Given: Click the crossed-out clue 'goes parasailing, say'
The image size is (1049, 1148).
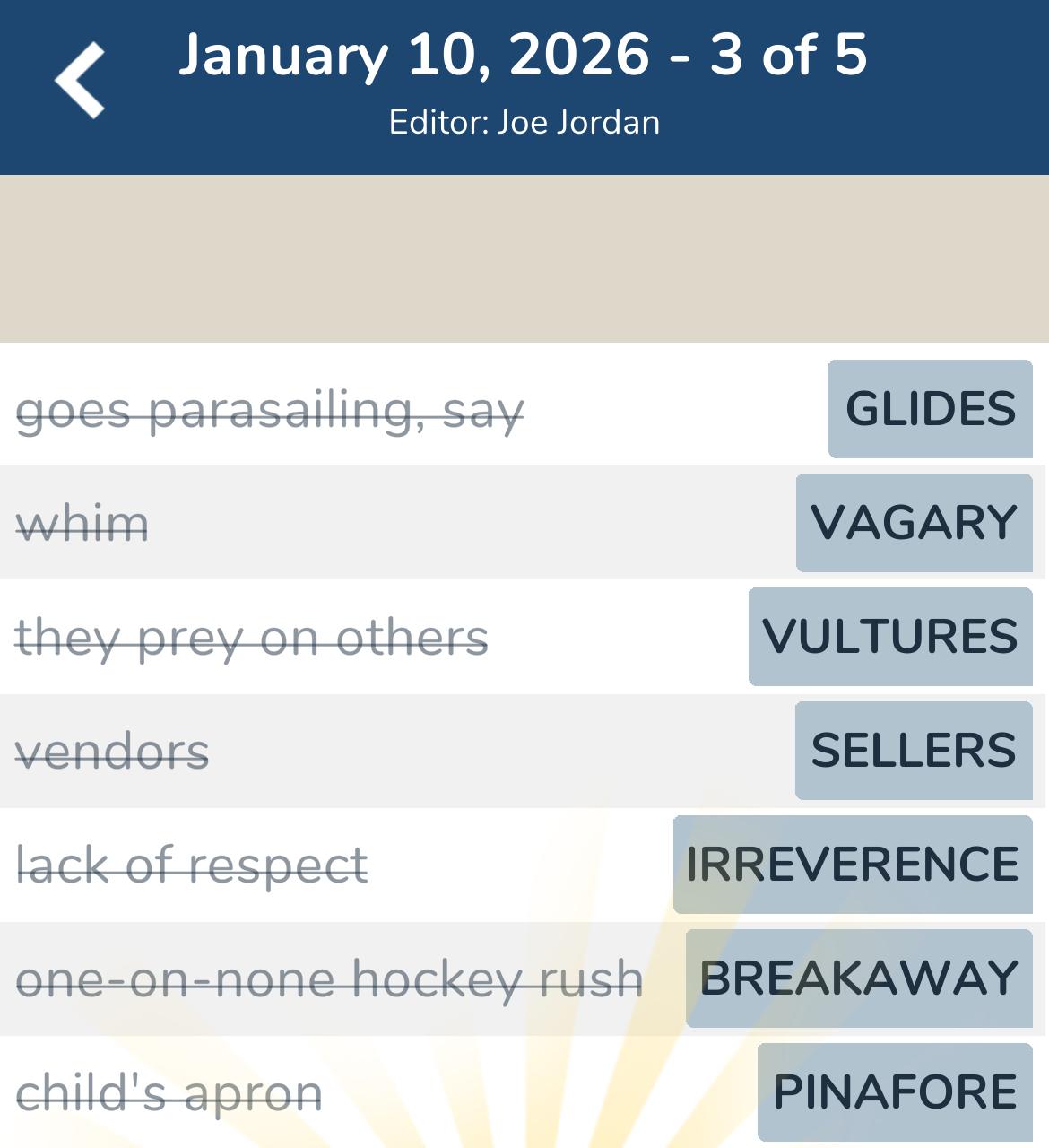Looking at the screenshot, I should (272, 410).
